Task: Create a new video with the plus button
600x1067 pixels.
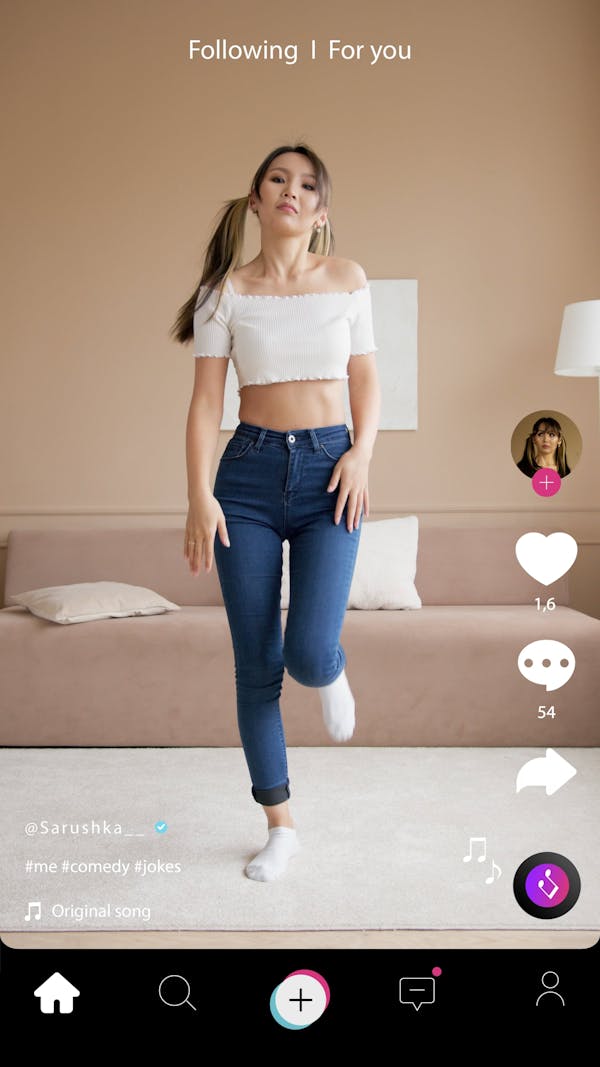Action: pos(300,999)
